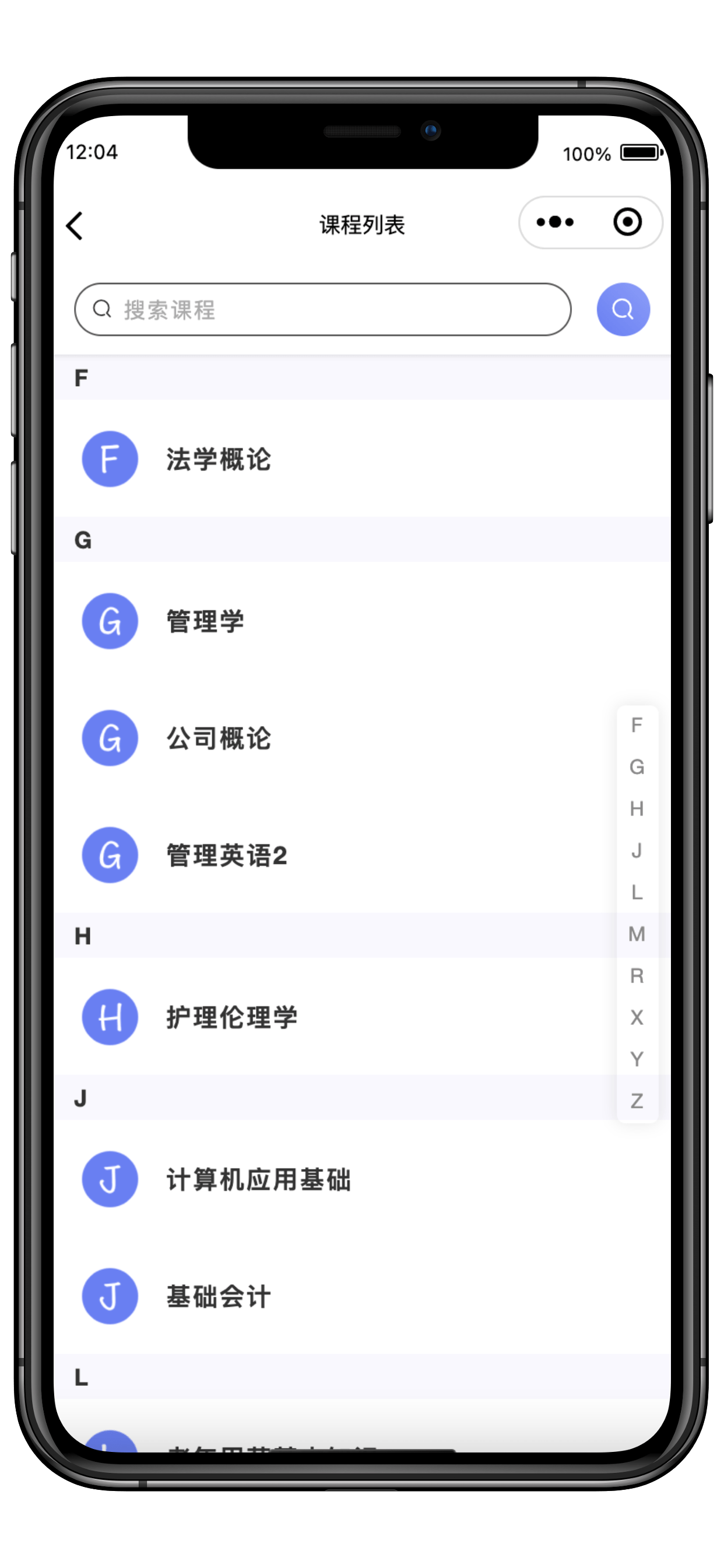The image size is (724, 1568).
Task: Jump to letter F in the index
Action: [x=637, y=726]
